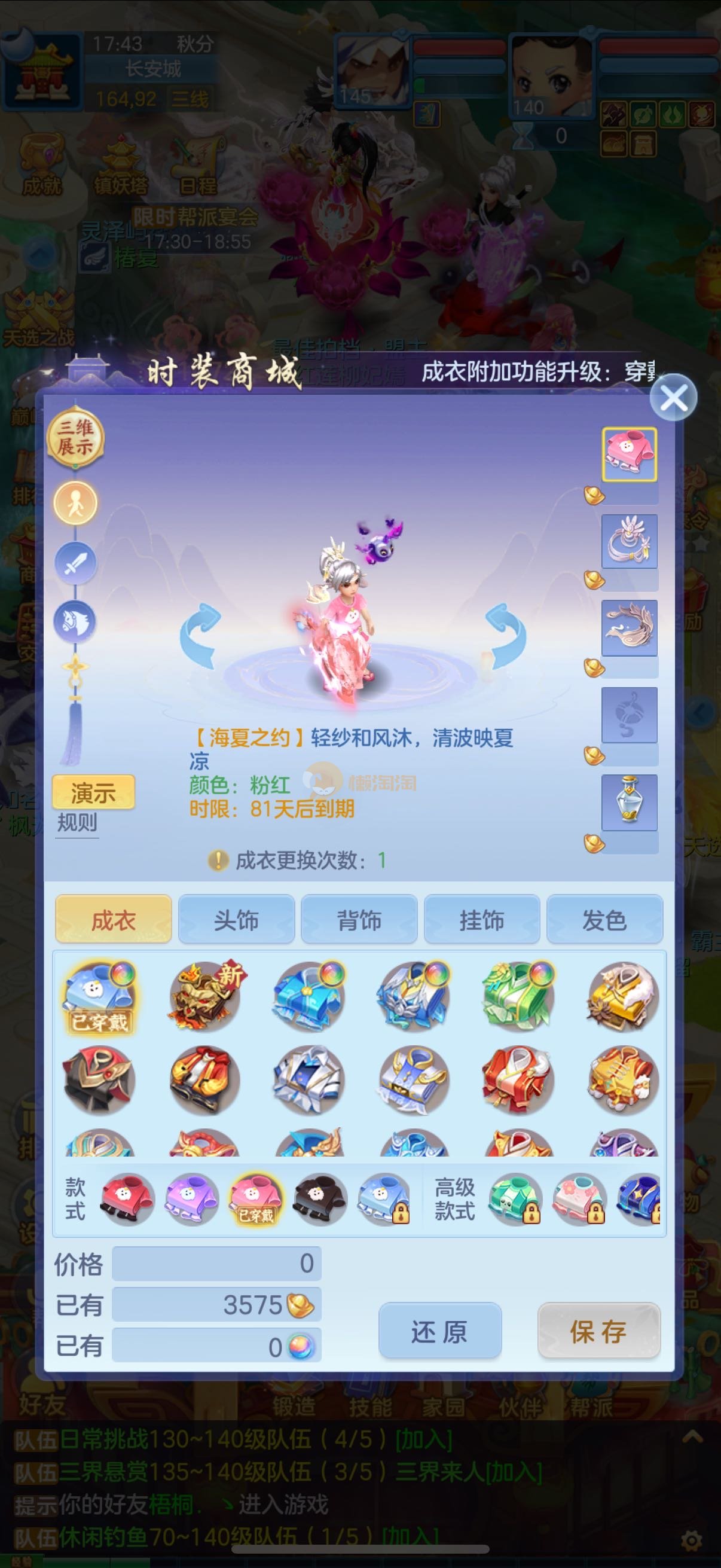Viewport: 721px width, 1568px height.
Task: Choose the red style variant under 款式
Action: pos(127,1198)
